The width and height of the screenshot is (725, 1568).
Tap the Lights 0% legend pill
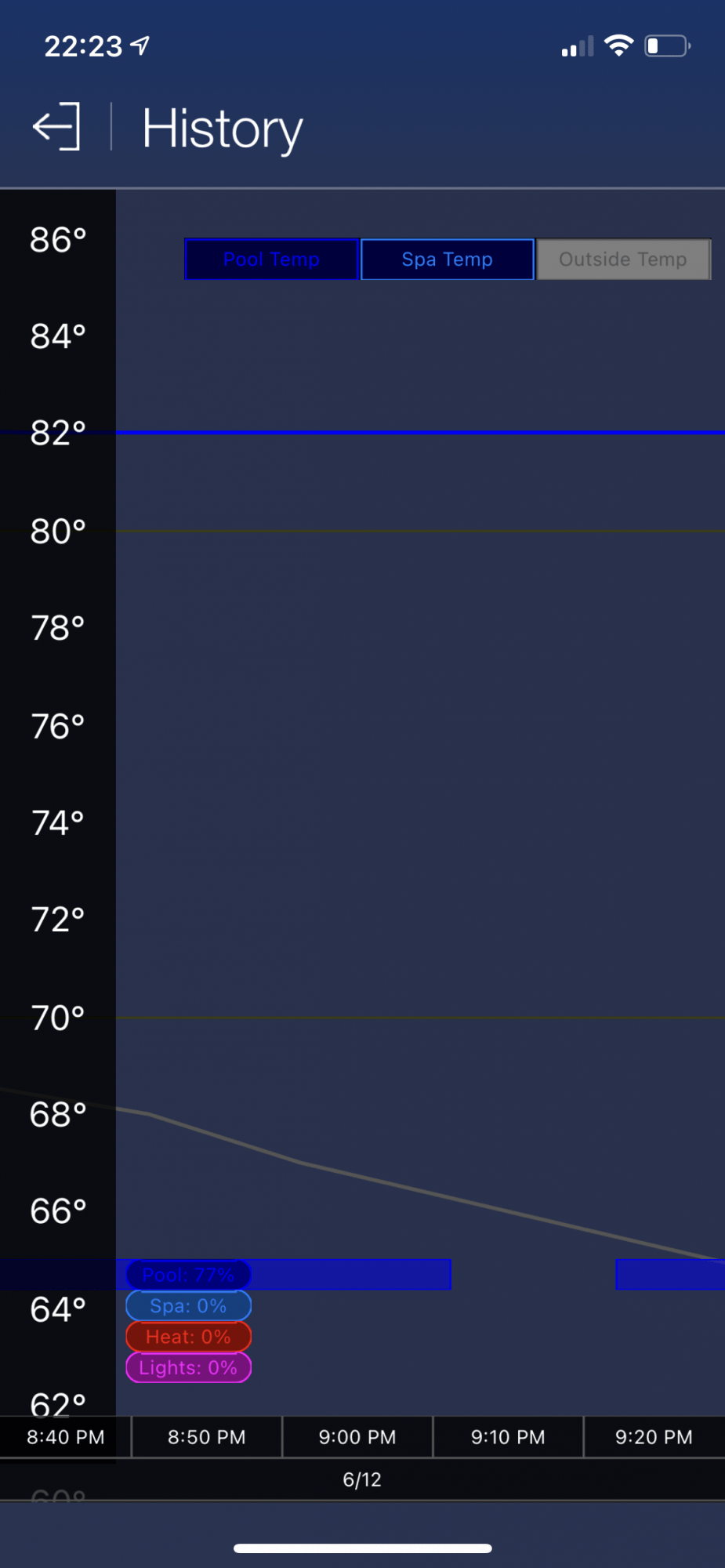pyautogui.click(x=188, y=1368)
